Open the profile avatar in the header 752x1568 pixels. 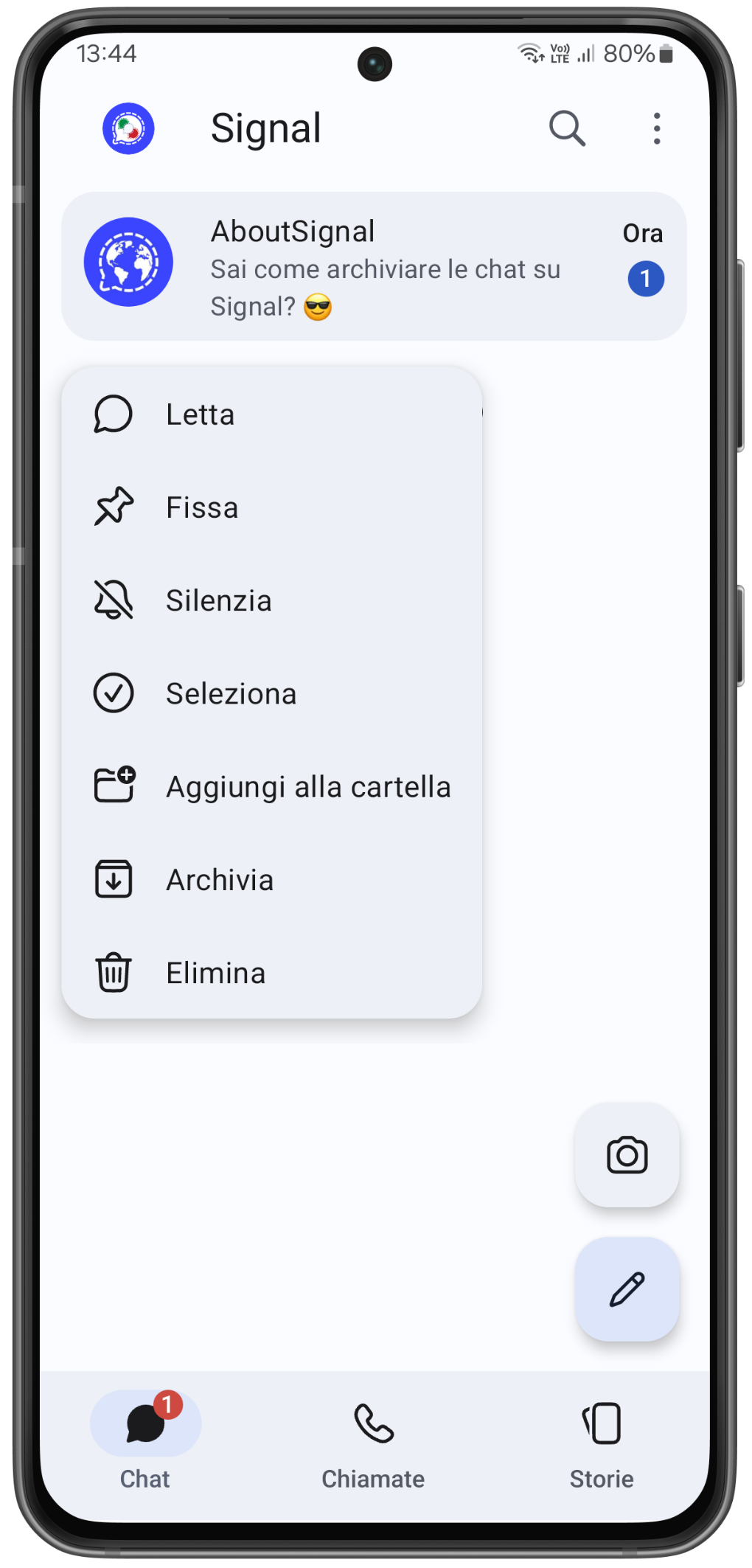(128, 128)
